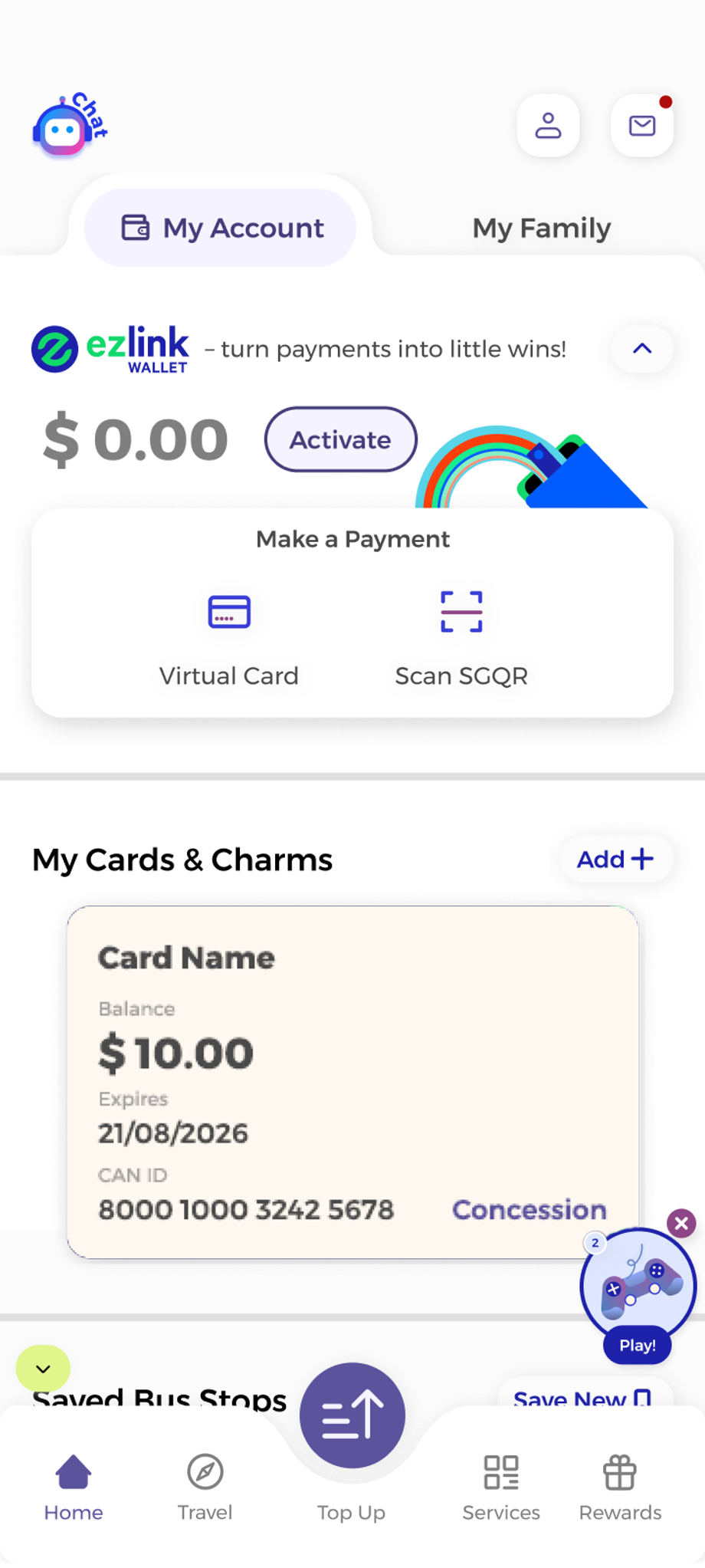The image size is (705, 1568).
Task: Open the inbox messages
Action: (x=641, y=126)
